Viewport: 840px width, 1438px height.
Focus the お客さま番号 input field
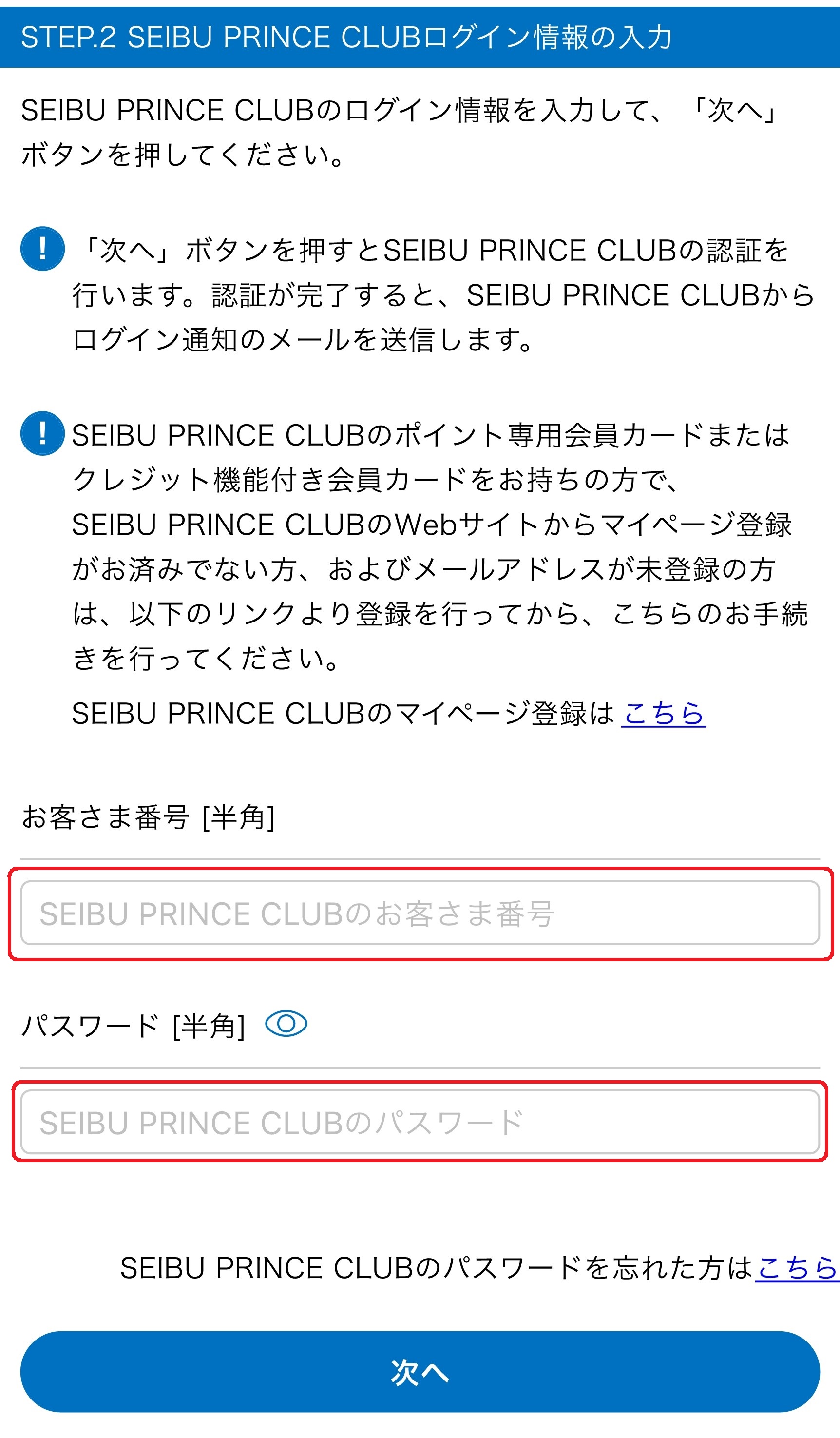[x=420, y=913]
